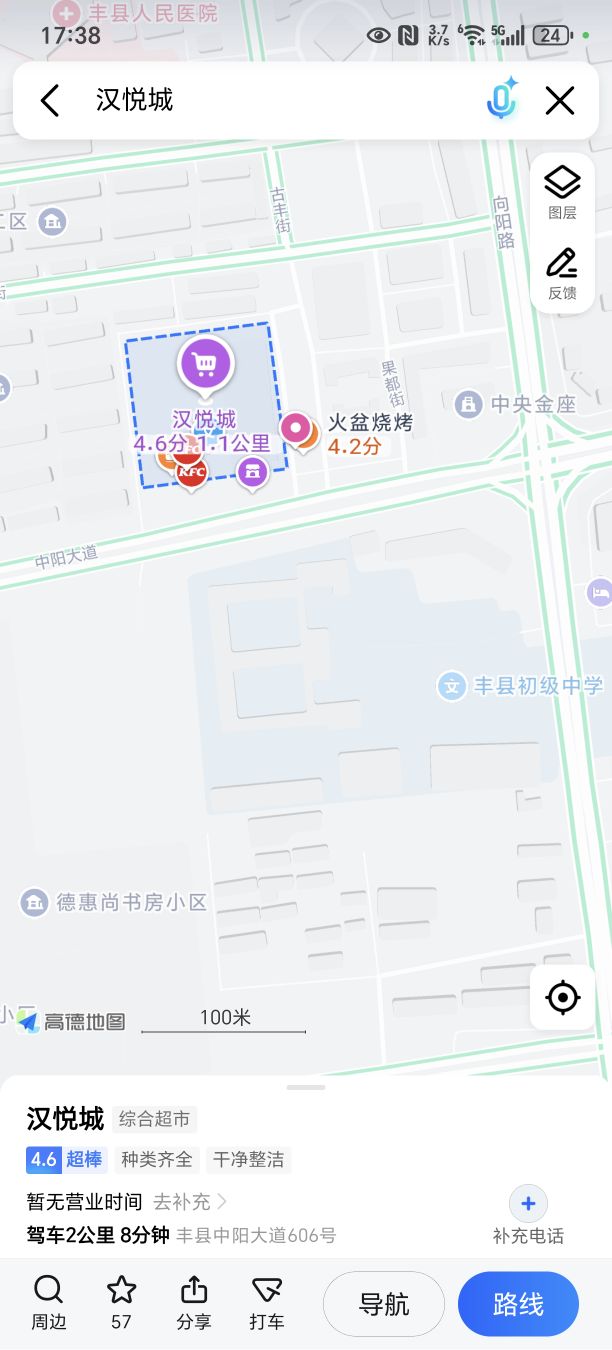
Task: Start voice search with the microphone icon
Action: coord(502,99)
